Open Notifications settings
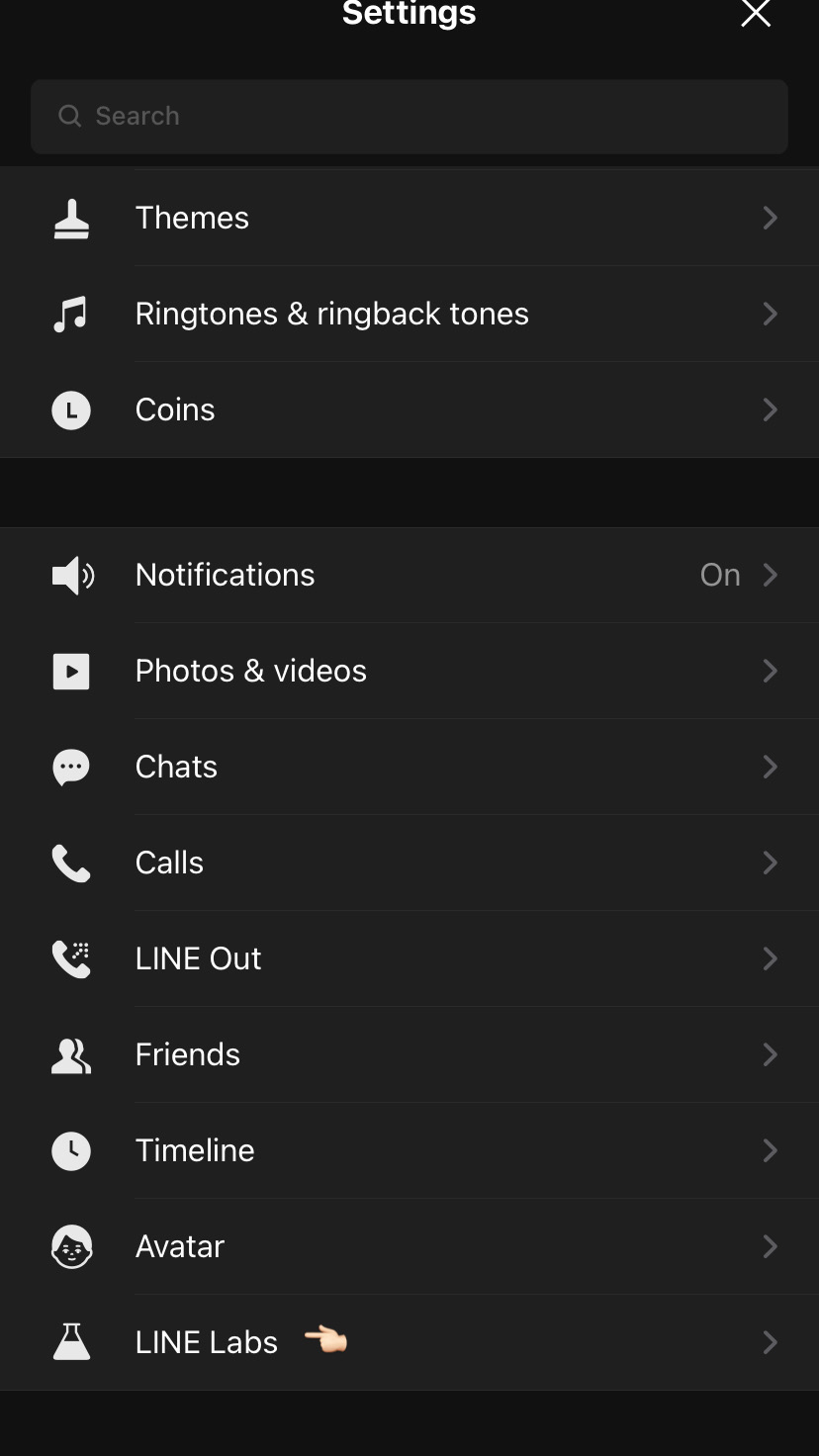 point(409,575)
